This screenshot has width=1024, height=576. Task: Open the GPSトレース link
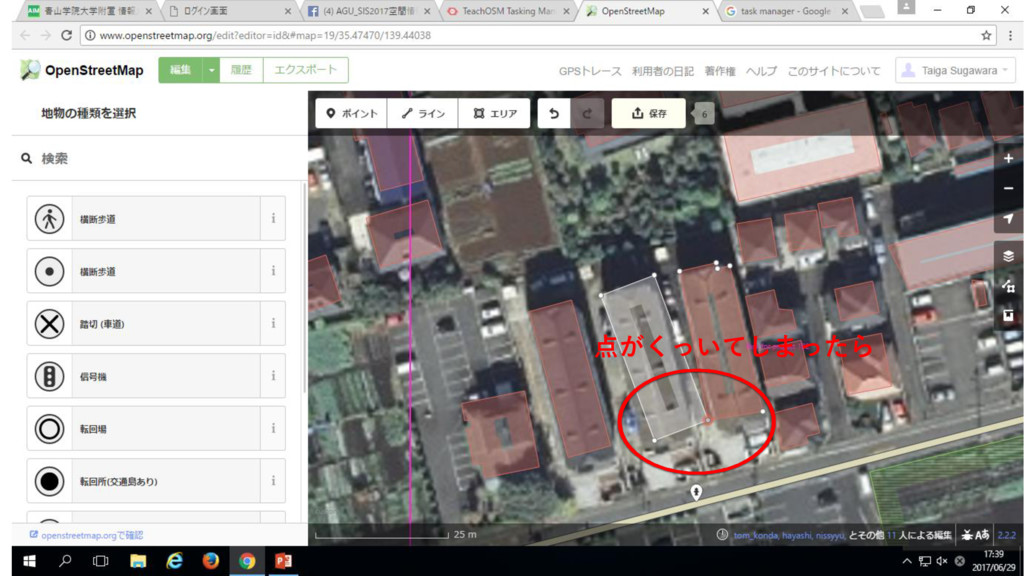[x=590, y=71]
